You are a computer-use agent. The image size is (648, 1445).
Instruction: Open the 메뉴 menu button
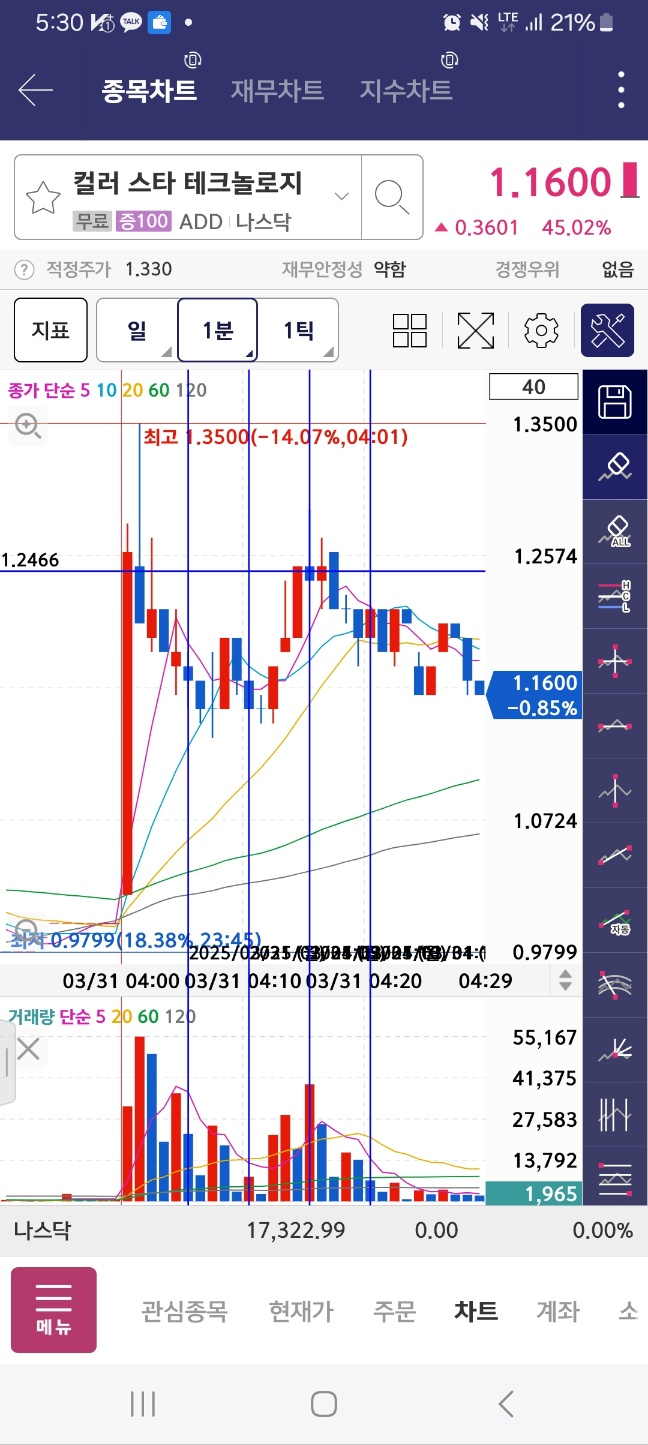pyautogui.click(x=54, y=1310)
